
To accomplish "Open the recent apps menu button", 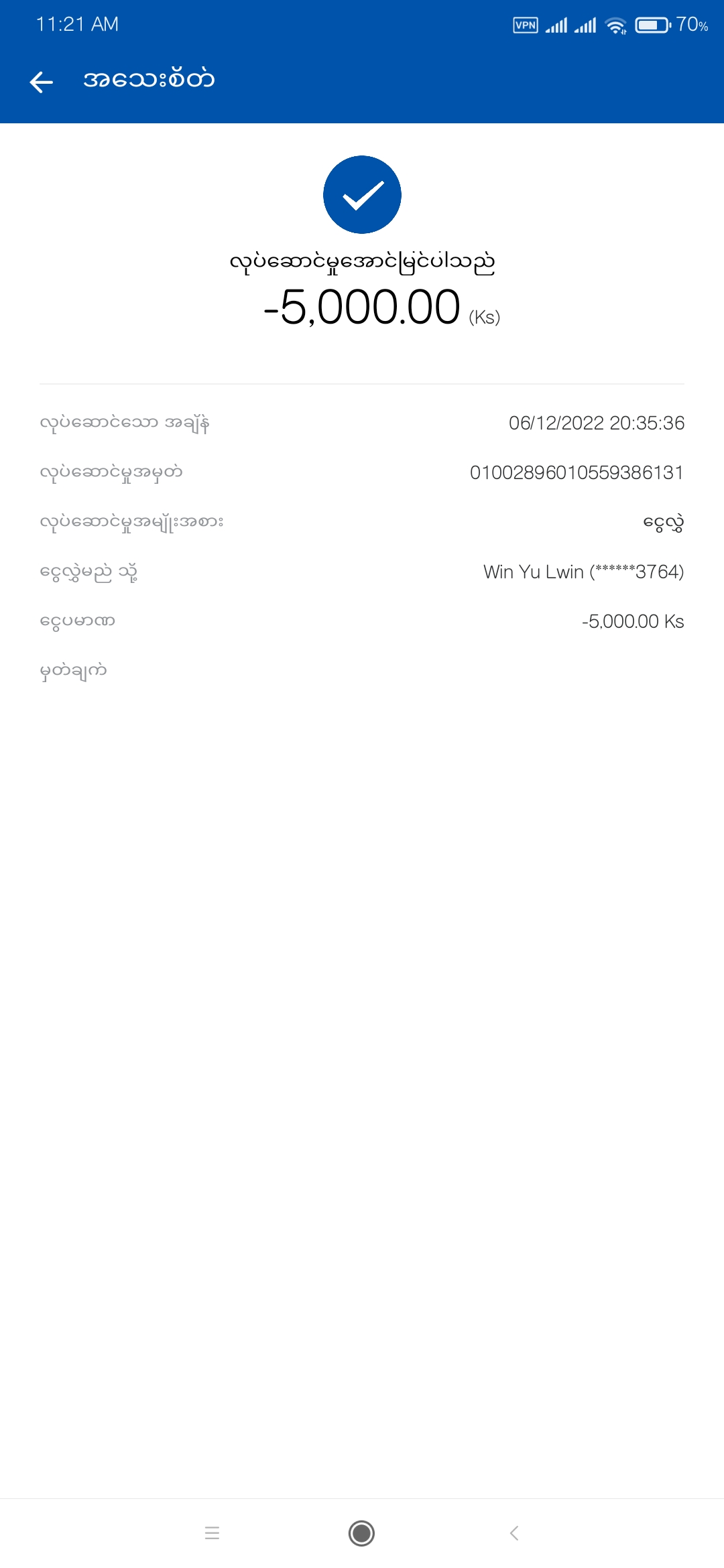I will [x=212, y=1533].
